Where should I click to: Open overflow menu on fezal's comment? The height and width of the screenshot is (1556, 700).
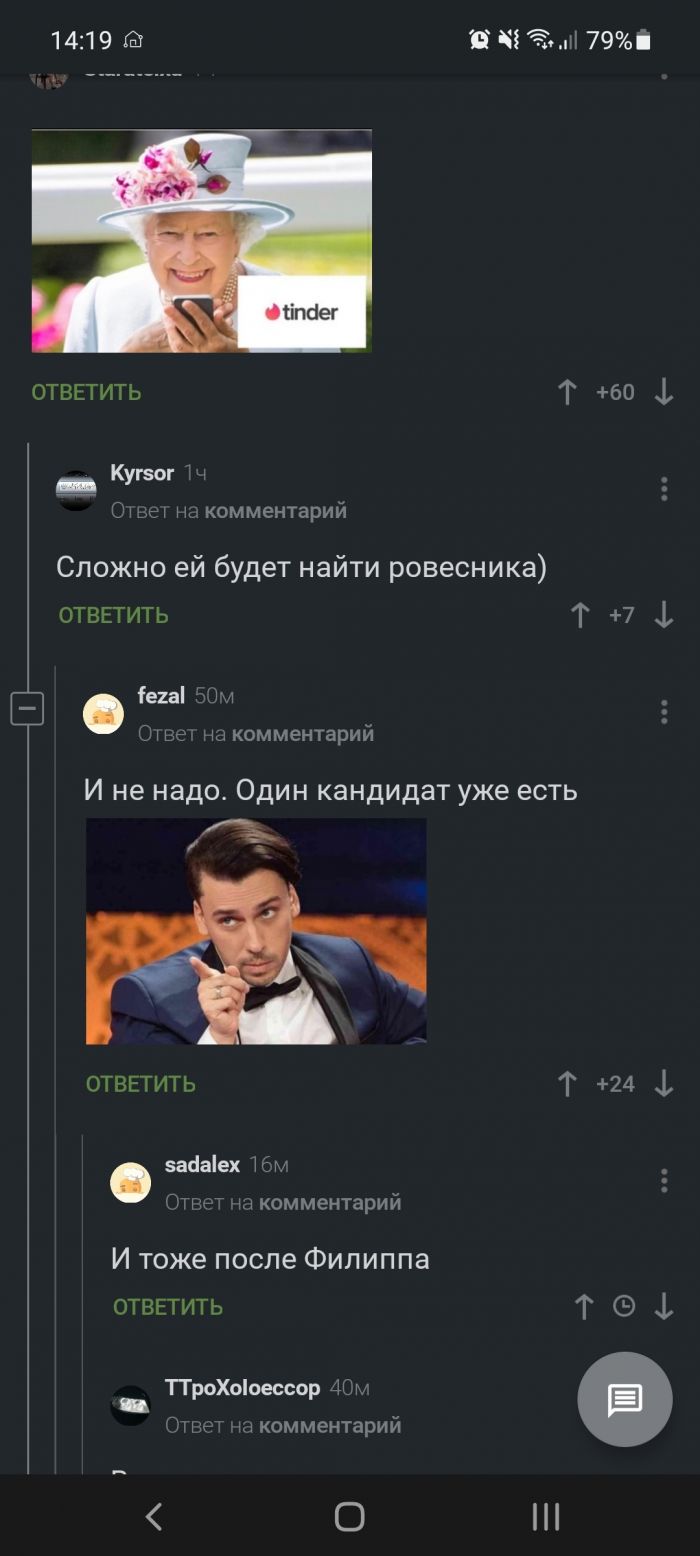tap(664, 712)
